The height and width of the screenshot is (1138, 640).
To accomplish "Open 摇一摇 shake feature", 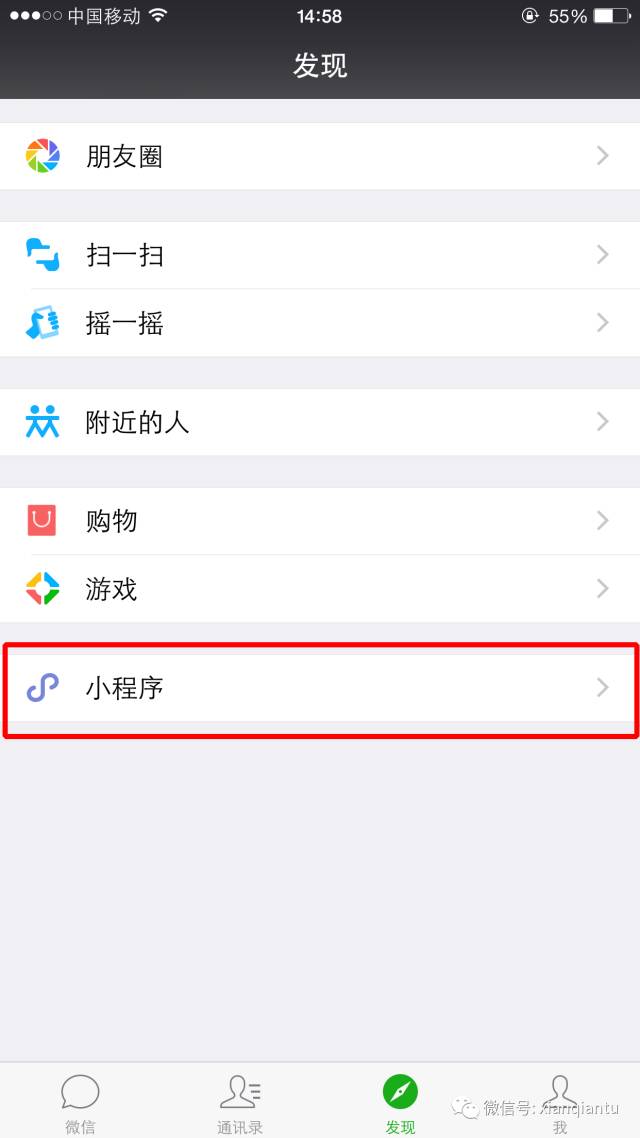I will [x=320, y=323].
